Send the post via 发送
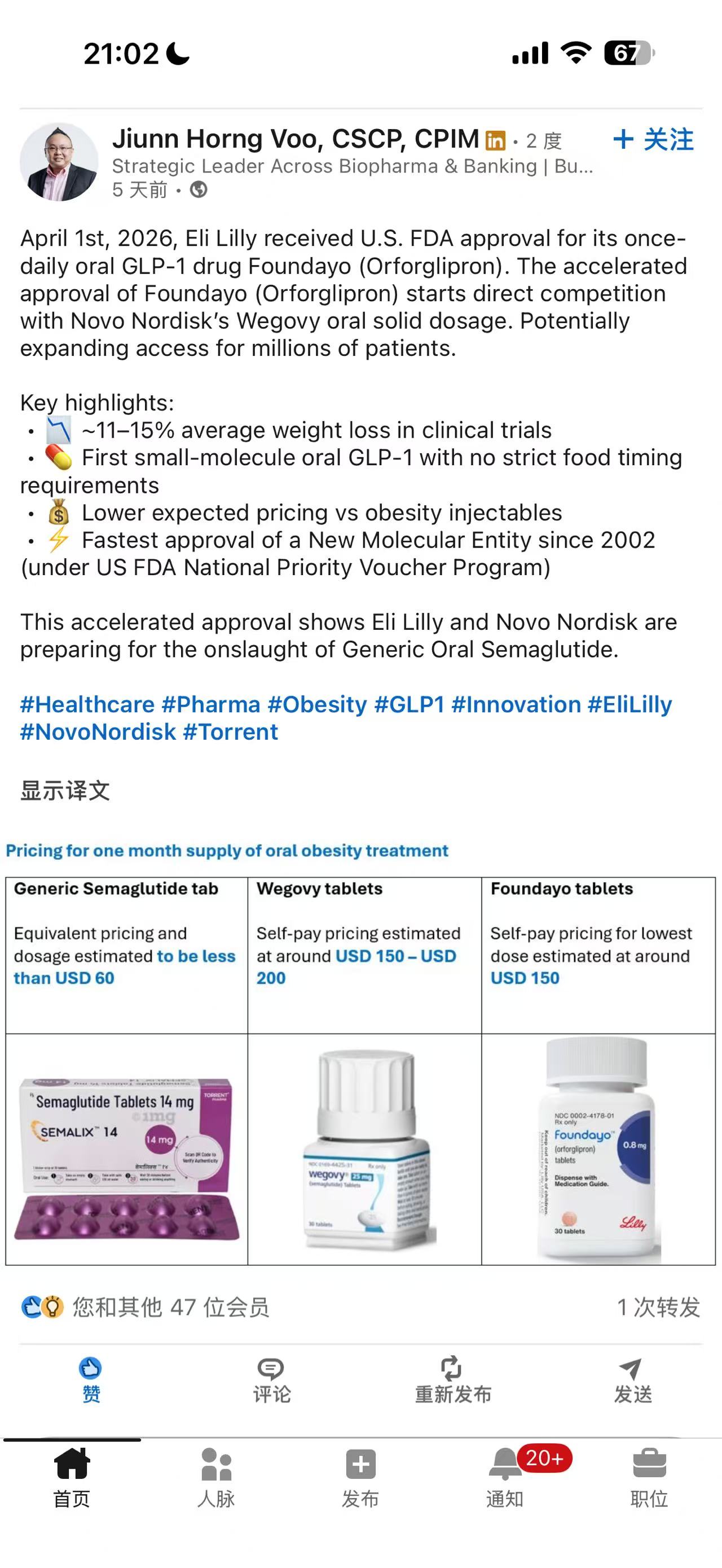722x1568 pixels. (x=632, y=1380)
